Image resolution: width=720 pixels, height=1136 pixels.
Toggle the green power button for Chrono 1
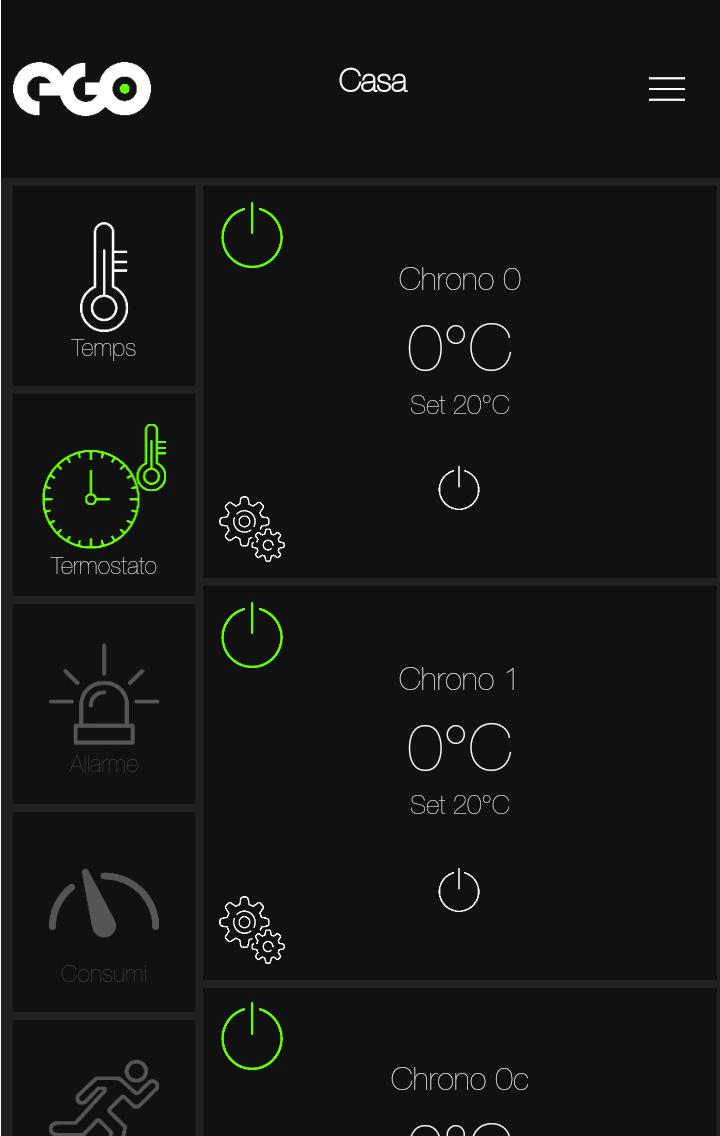[252, 637]
